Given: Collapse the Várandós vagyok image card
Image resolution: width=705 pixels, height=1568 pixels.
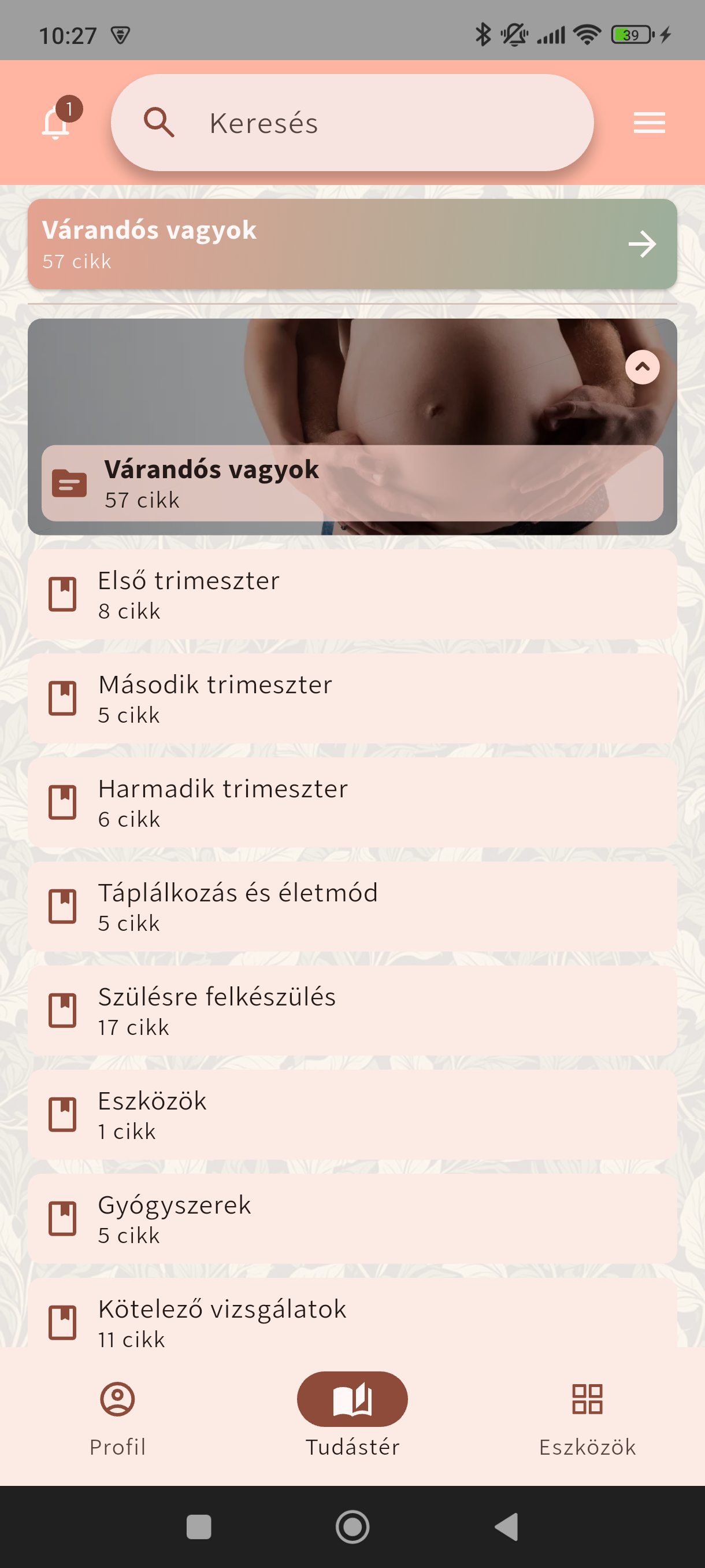Looking at the screenshot, I should (x=643, y=368).
